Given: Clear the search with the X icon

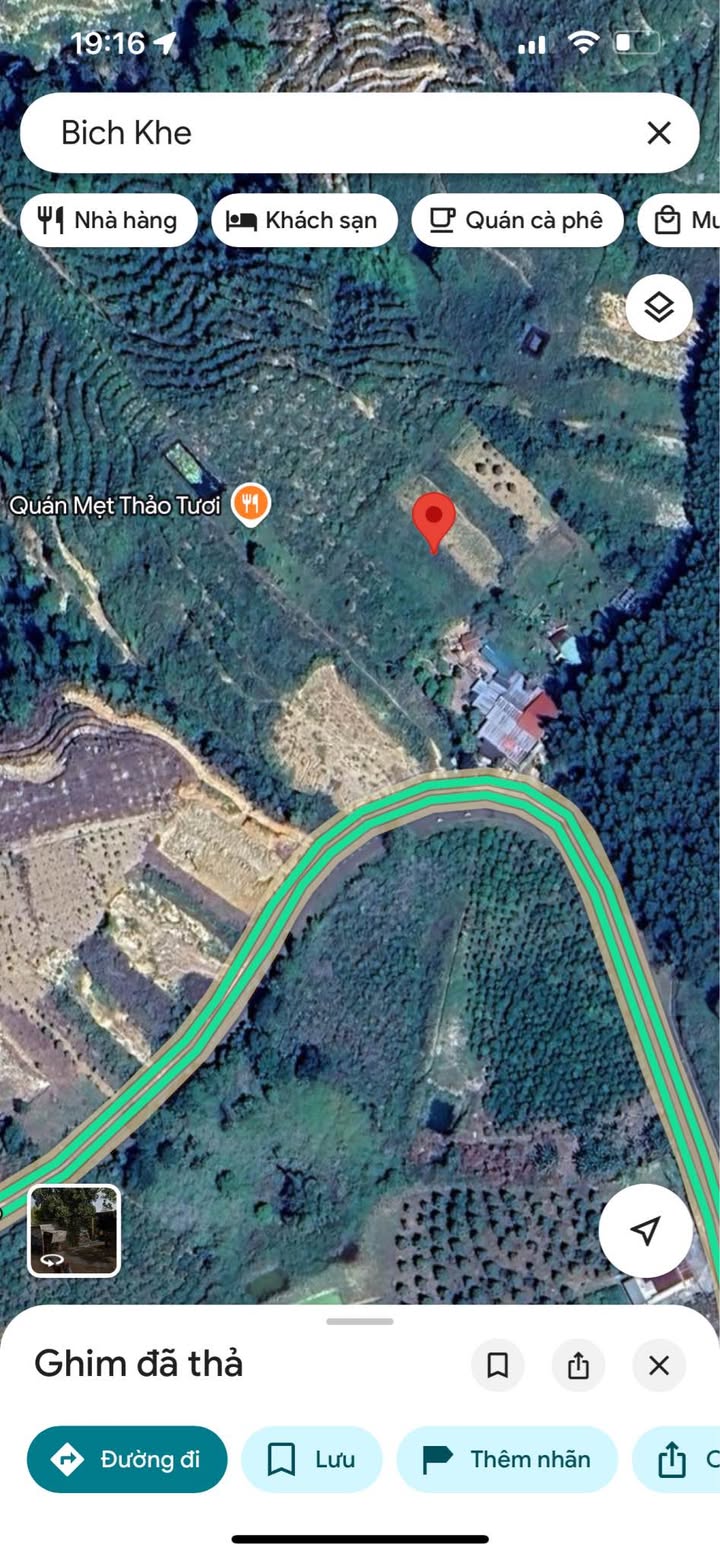Looking at the screenshot, I should click(x=659, y=133).
